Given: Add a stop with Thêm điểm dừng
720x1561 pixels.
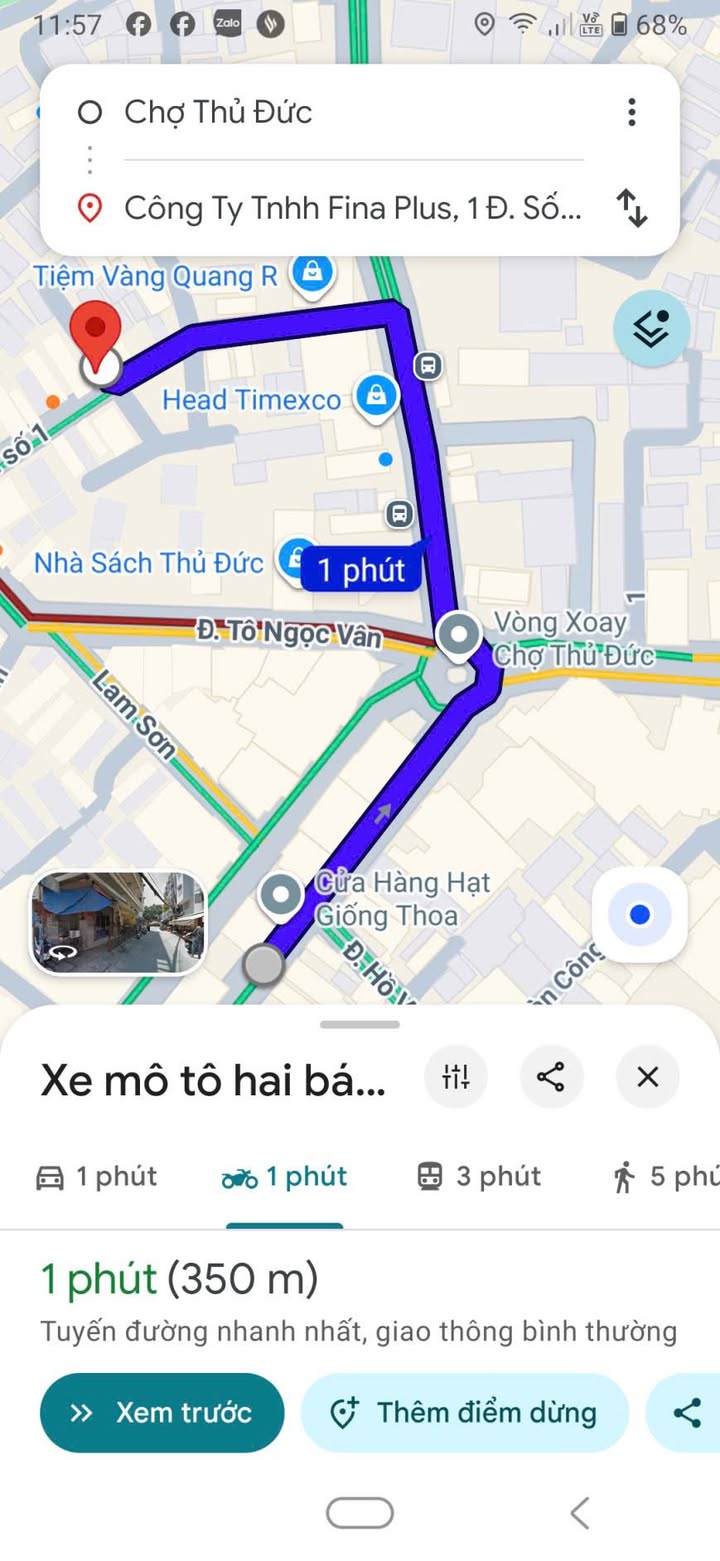Looking at the screenshot, I should coord(464,1412).
